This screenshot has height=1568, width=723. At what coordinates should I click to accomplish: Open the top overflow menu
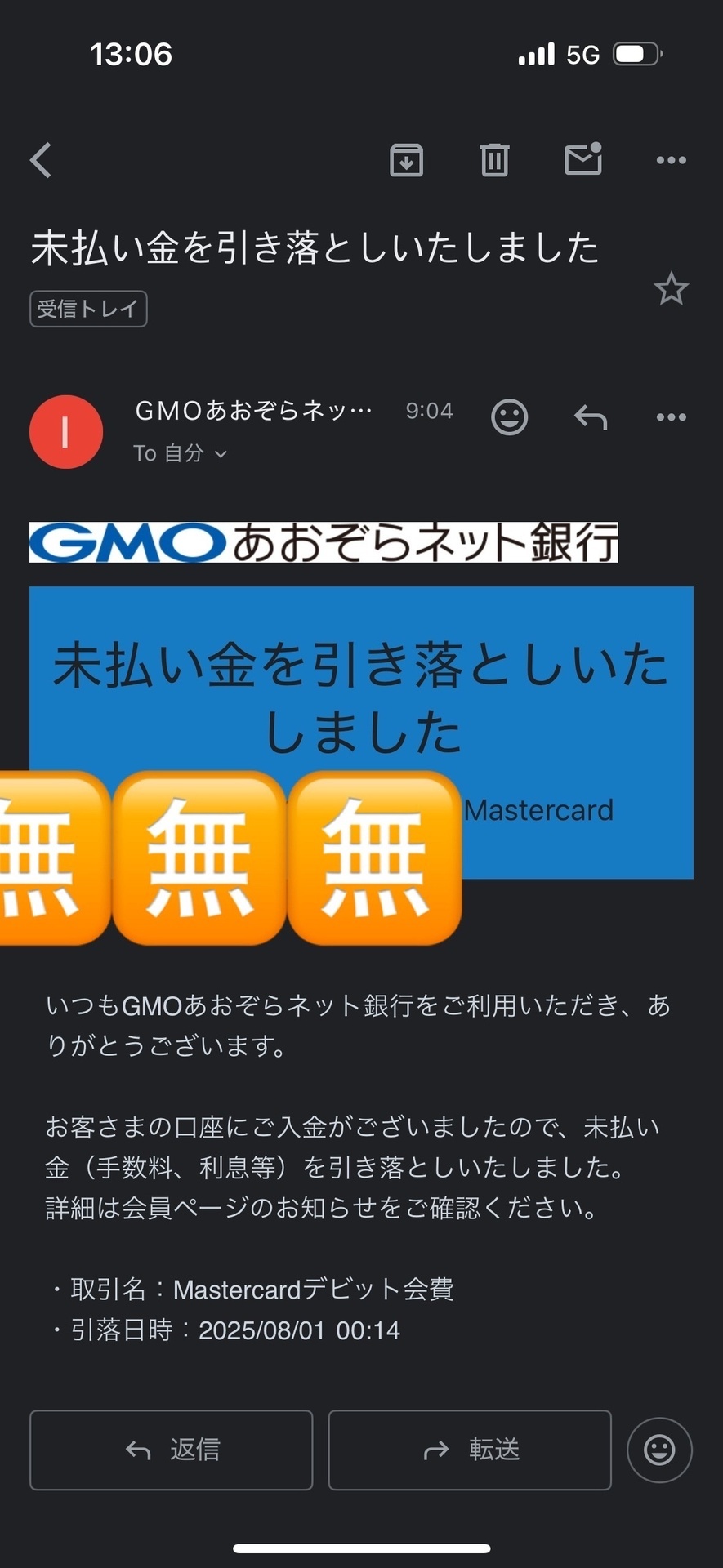coord(671,160)
